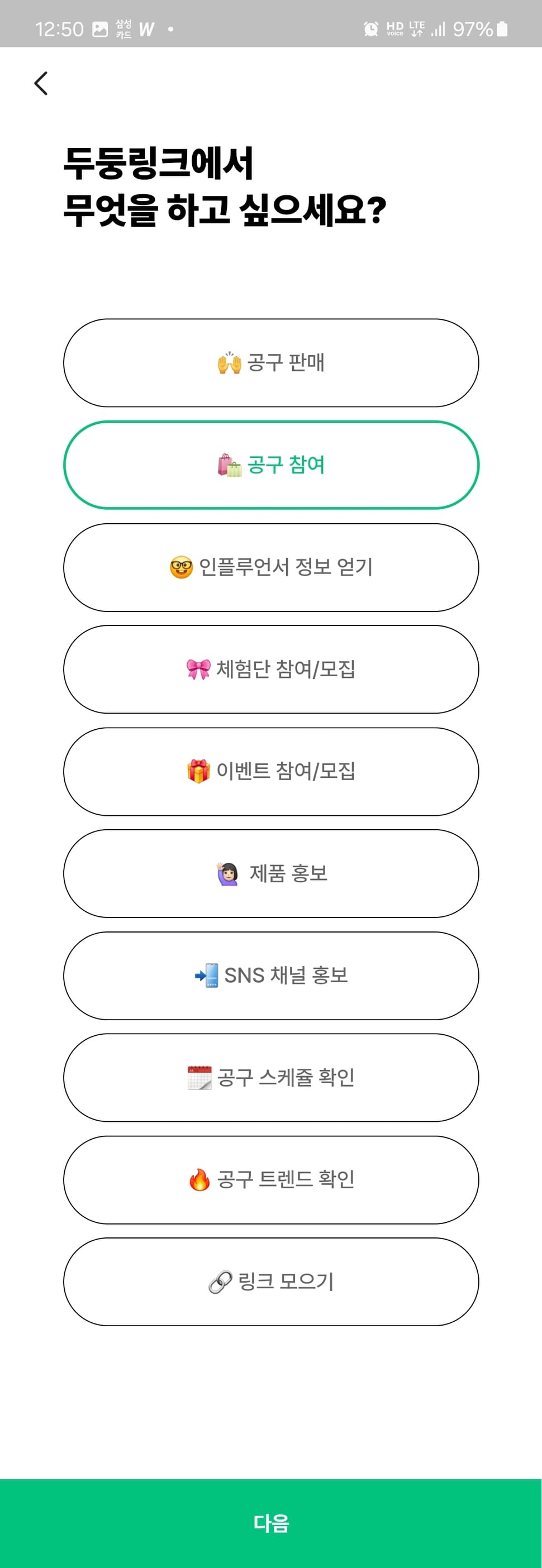Select the 공구 스케줄 확인 option
The width and height of the screenshot is (542, 1568).
271,1078
